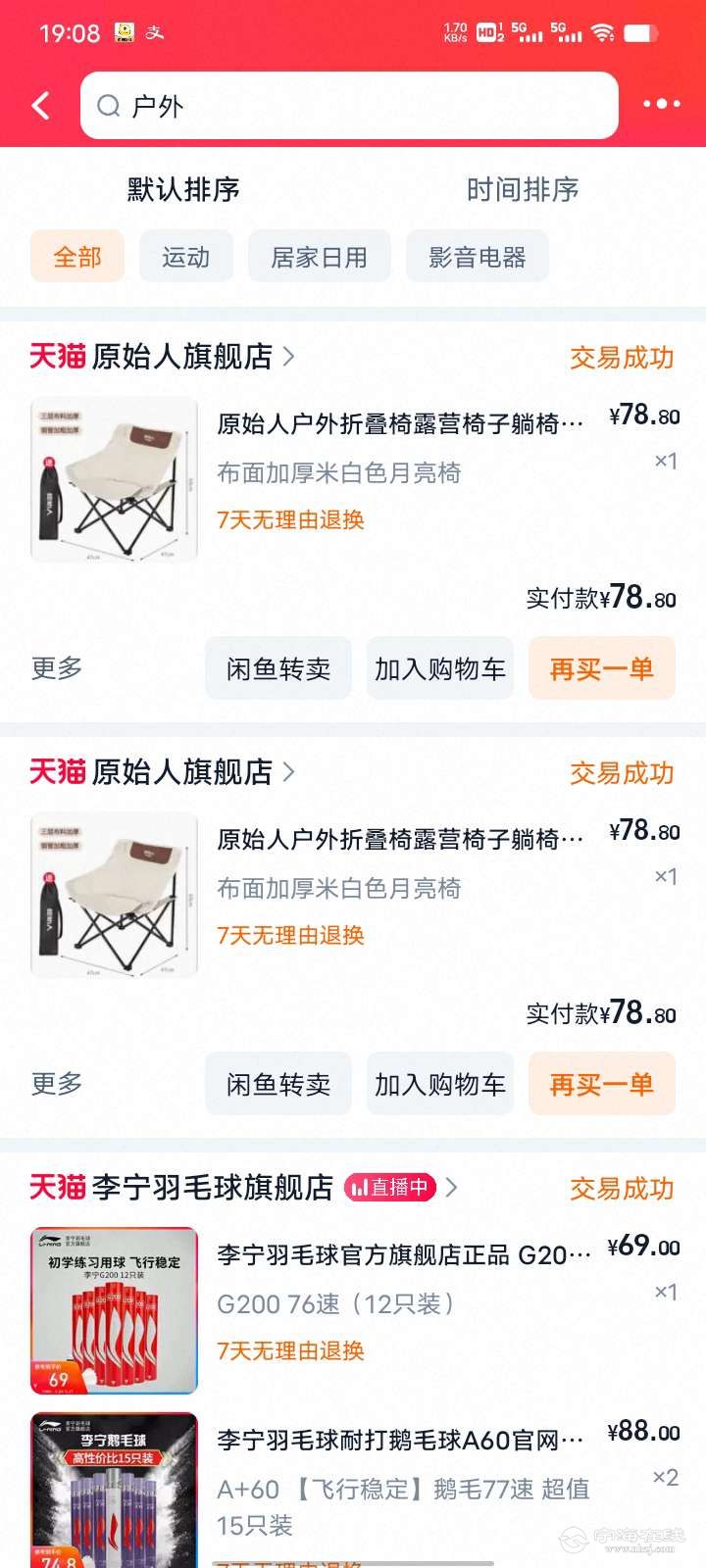Open the 李宁 G200 shuttlecock order item
706x1568 pixels.
402,1256
